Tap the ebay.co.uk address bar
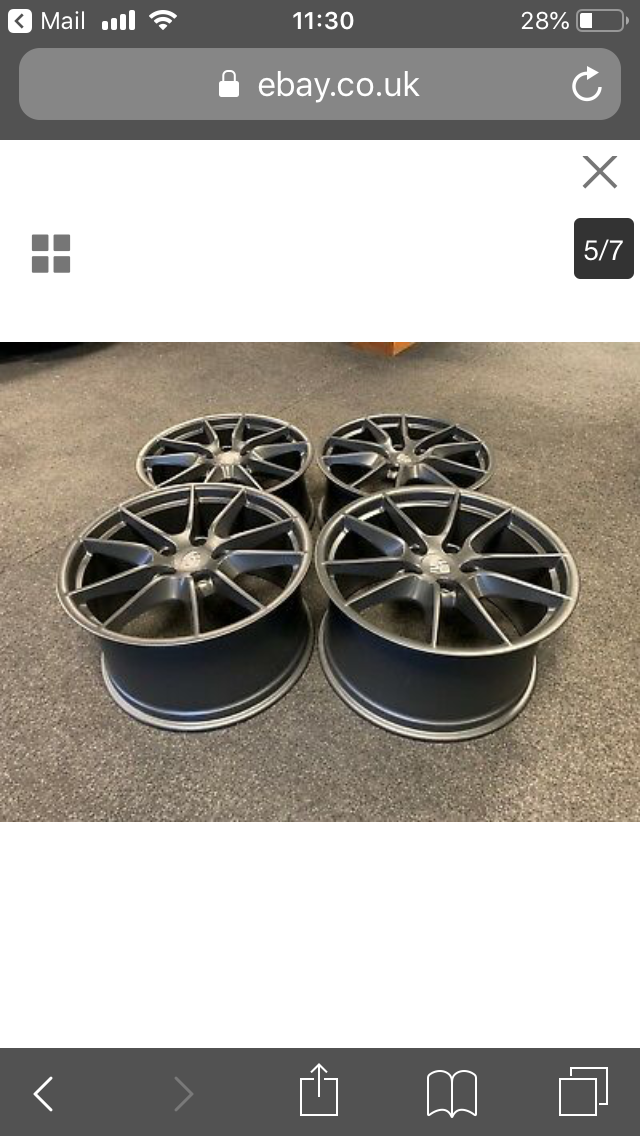640x1136 pixels. pyautogui.click(x=320, y=85)
